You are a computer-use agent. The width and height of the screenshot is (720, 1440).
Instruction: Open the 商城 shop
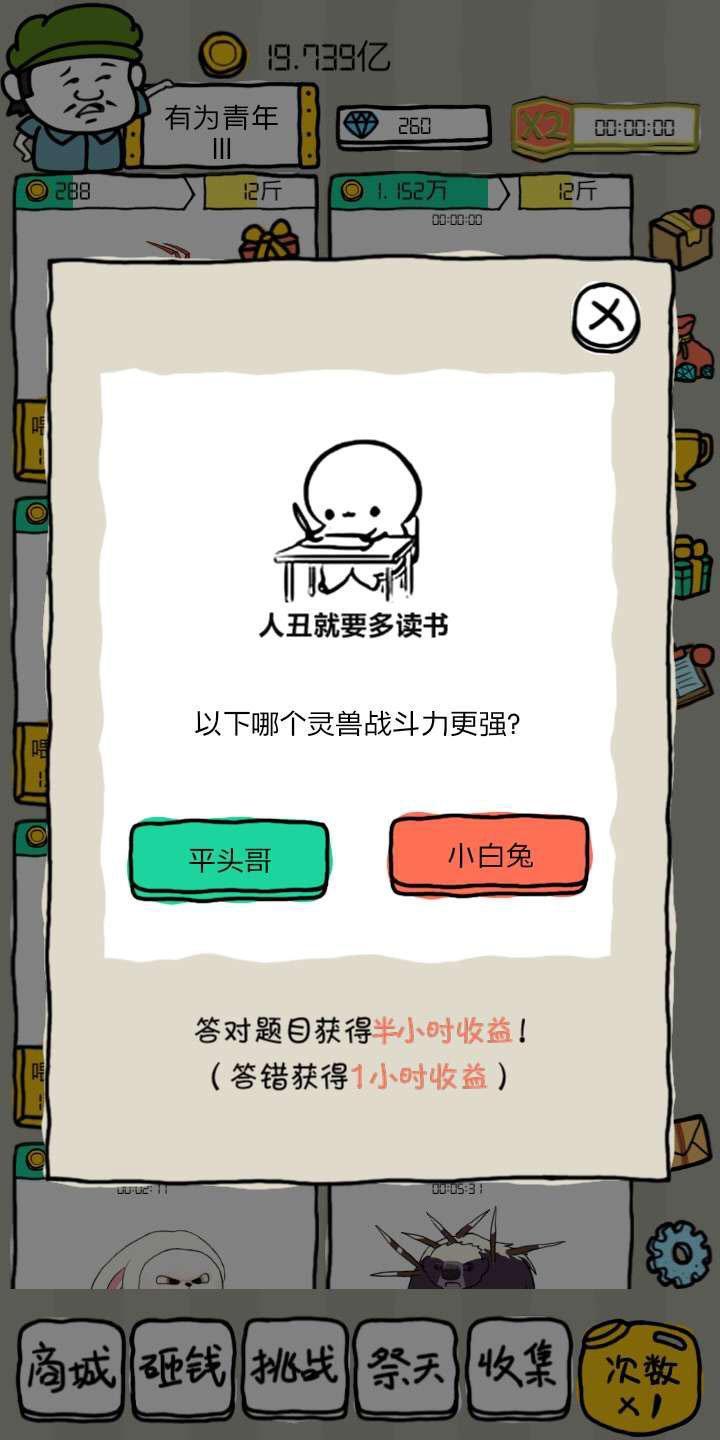click(x=71, y=1369)
